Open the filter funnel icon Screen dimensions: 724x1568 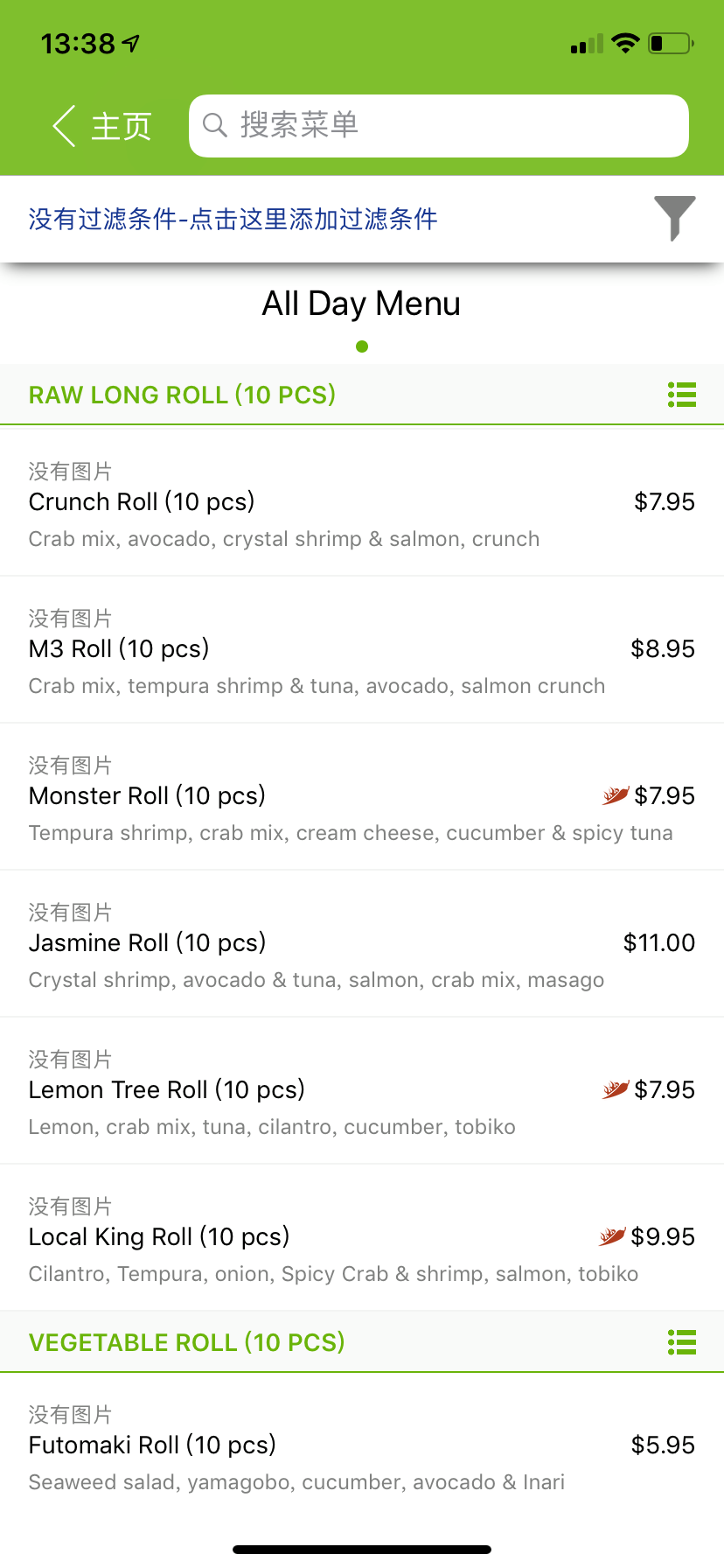pos(674,218)
